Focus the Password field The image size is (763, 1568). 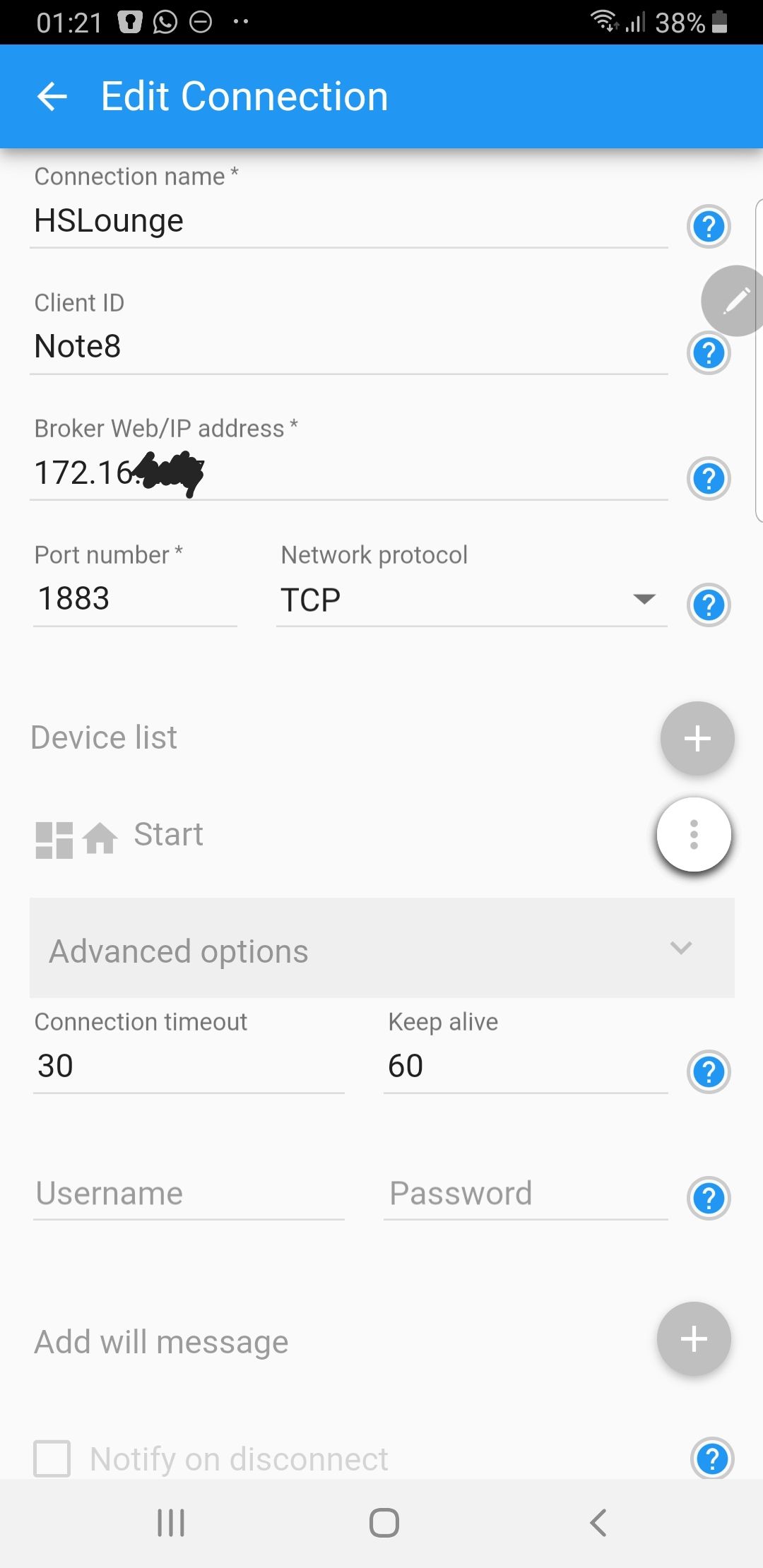(524, 1194)
